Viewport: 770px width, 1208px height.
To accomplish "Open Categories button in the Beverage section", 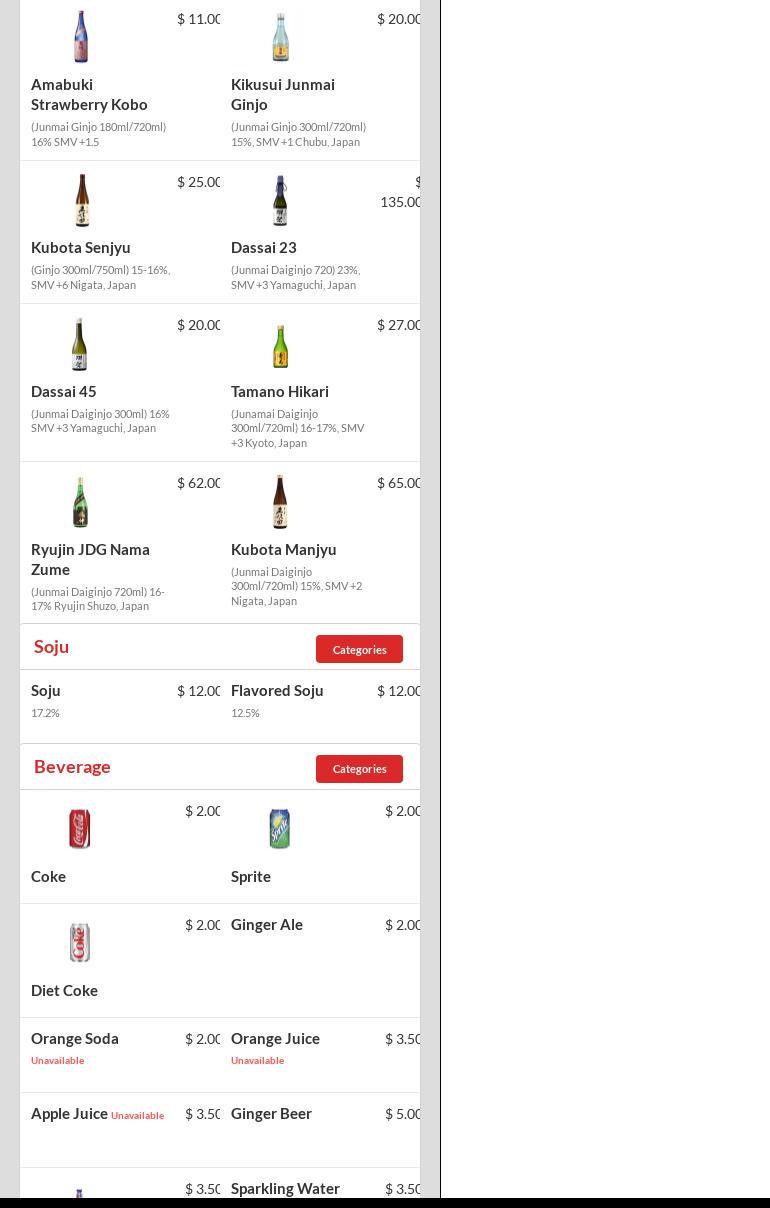I will [x=359, y=769].
